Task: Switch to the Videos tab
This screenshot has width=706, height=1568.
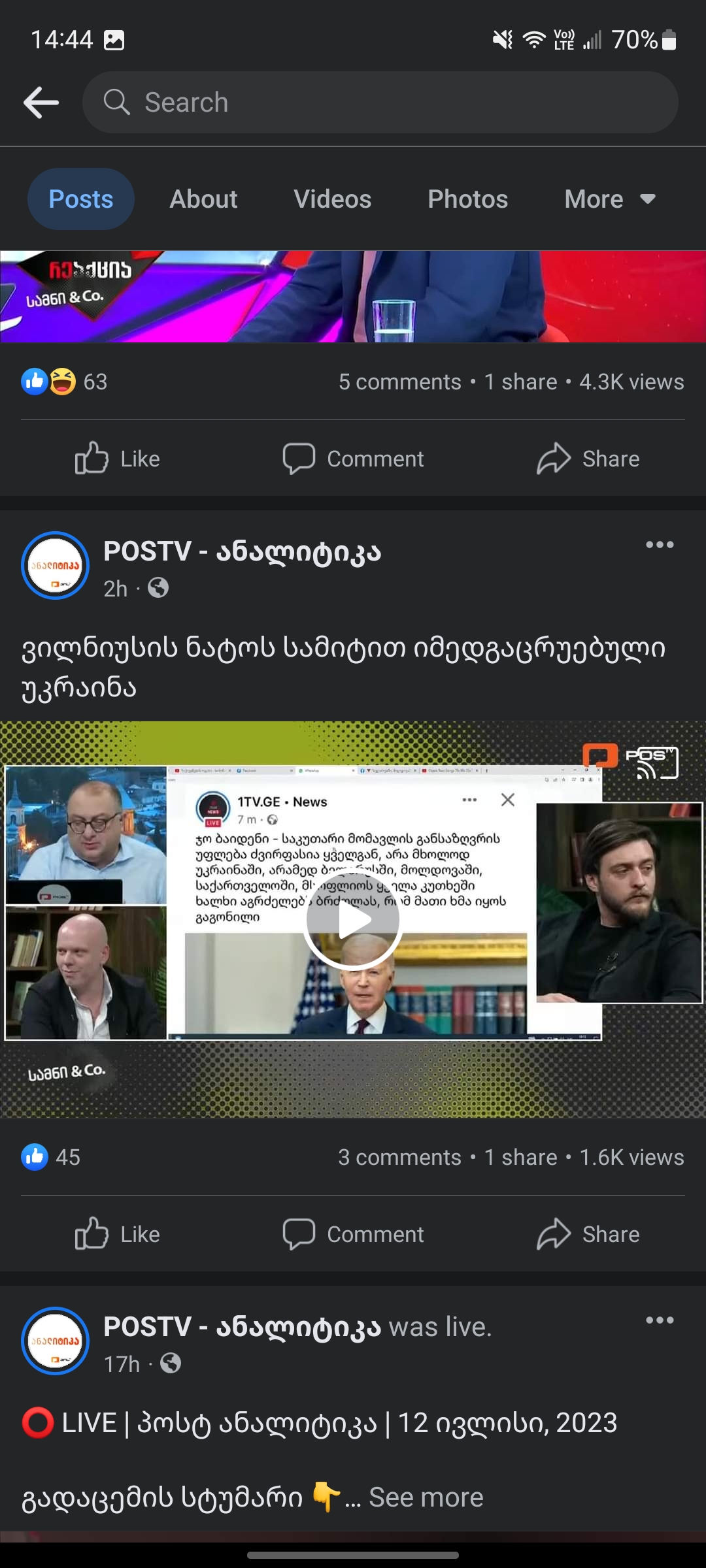Action: pyautogui.click(x=332, y=199)
